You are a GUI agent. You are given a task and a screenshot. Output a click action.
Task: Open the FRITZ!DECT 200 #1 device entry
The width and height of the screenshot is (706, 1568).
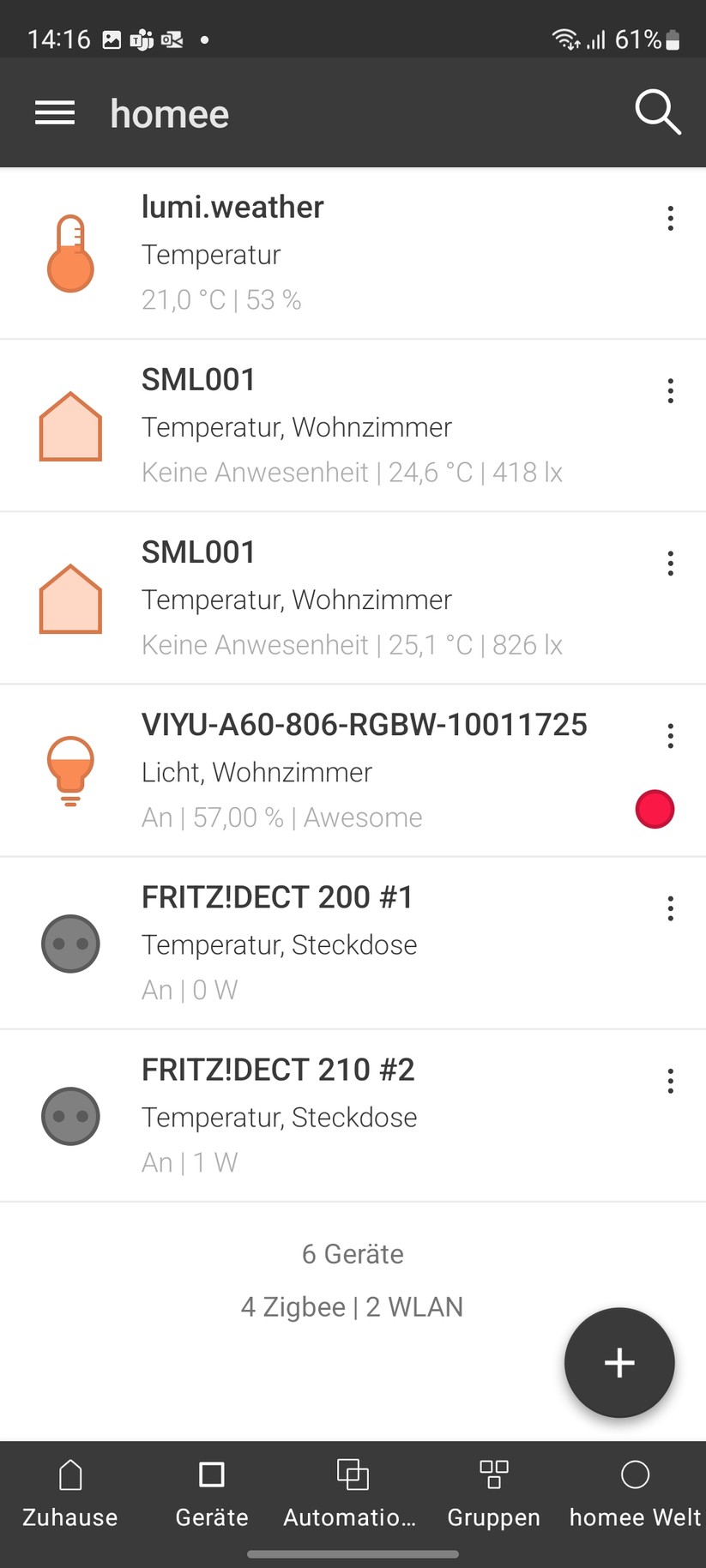(278, 944)
